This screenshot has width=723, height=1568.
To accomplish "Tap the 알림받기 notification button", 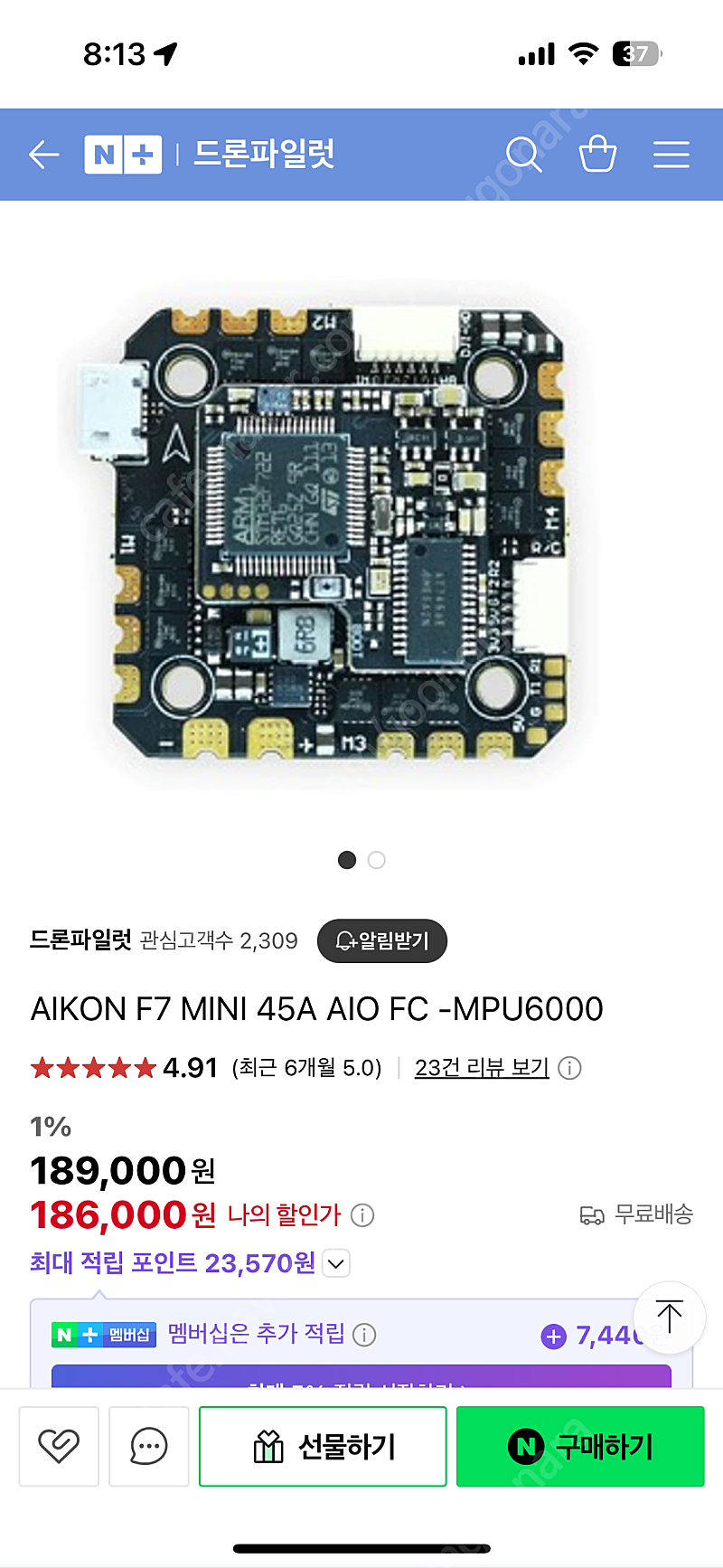I will click(x=382, y=941).
